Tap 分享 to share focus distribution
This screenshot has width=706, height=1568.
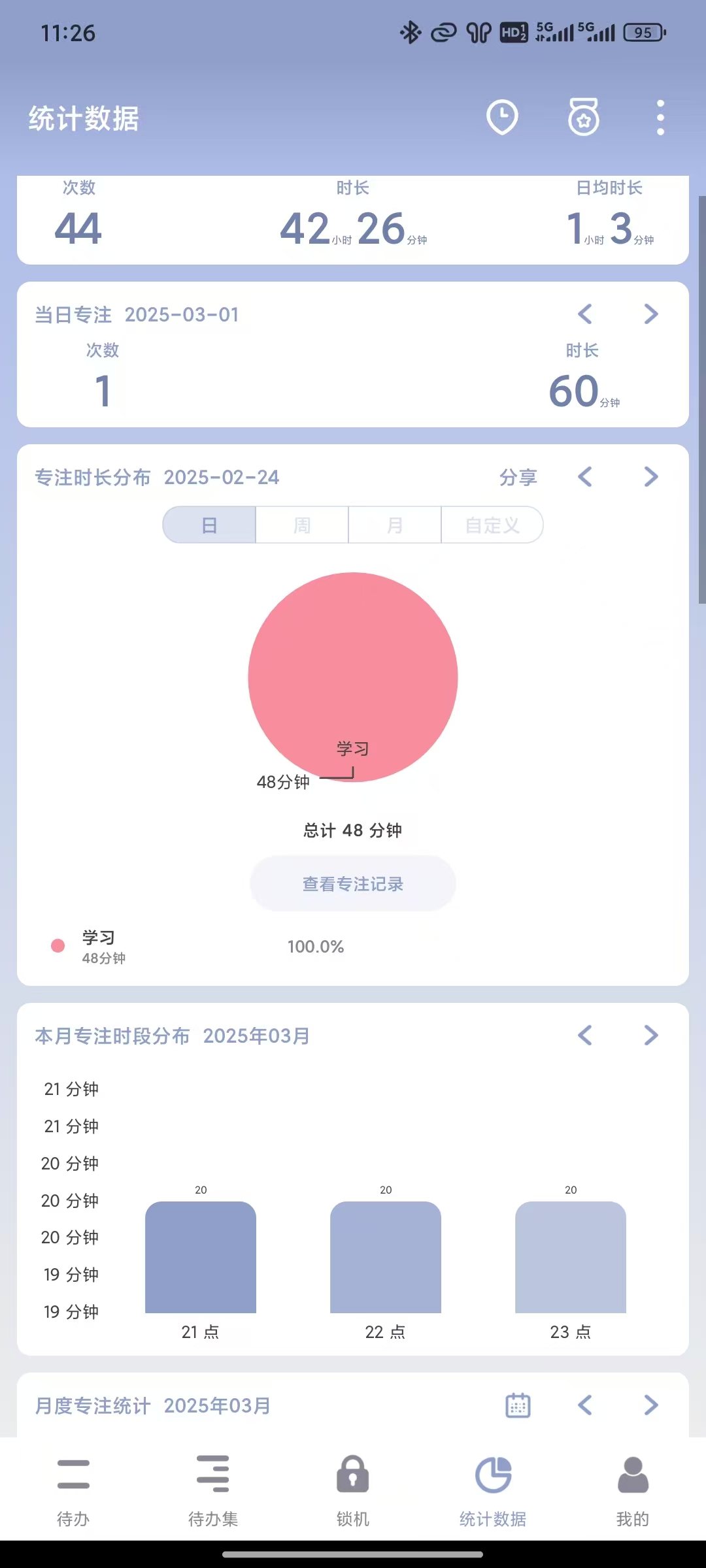pos(518,478)
